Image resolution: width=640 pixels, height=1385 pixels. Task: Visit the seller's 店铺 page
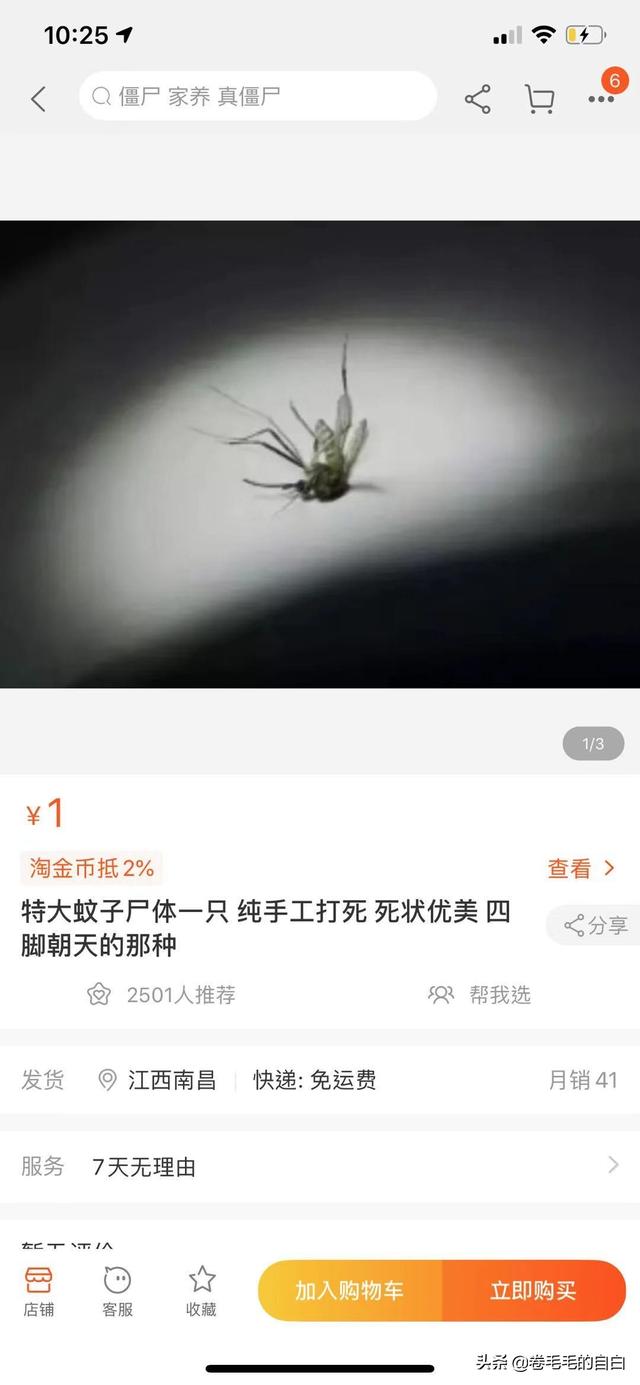pyautogui.click(x=39, y=1290)
